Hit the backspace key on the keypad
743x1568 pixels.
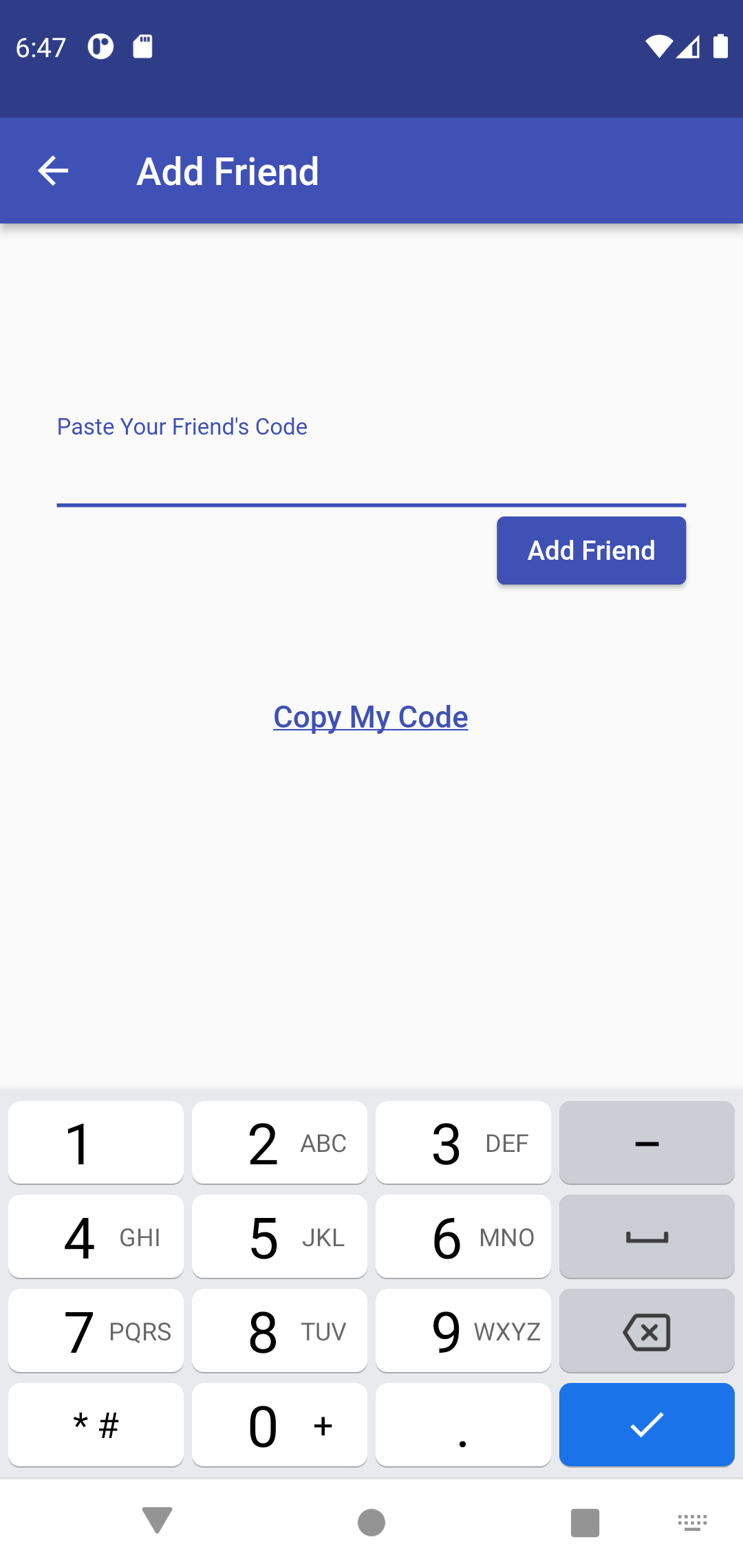point(646,1331)
